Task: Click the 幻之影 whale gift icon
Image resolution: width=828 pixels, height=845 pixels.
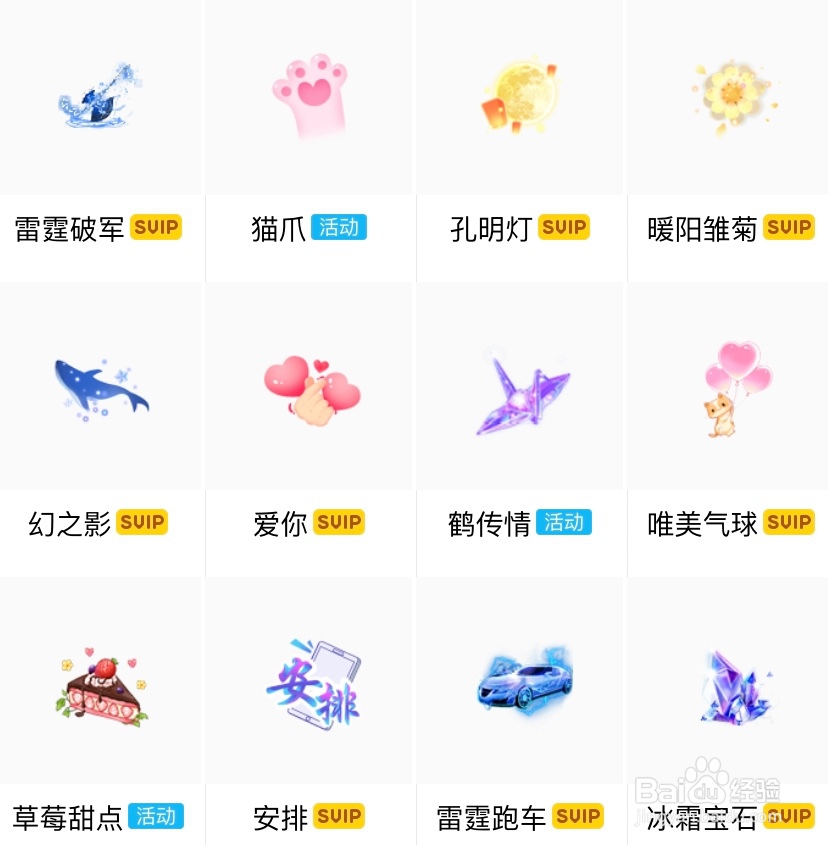Action: pos(100,388)
